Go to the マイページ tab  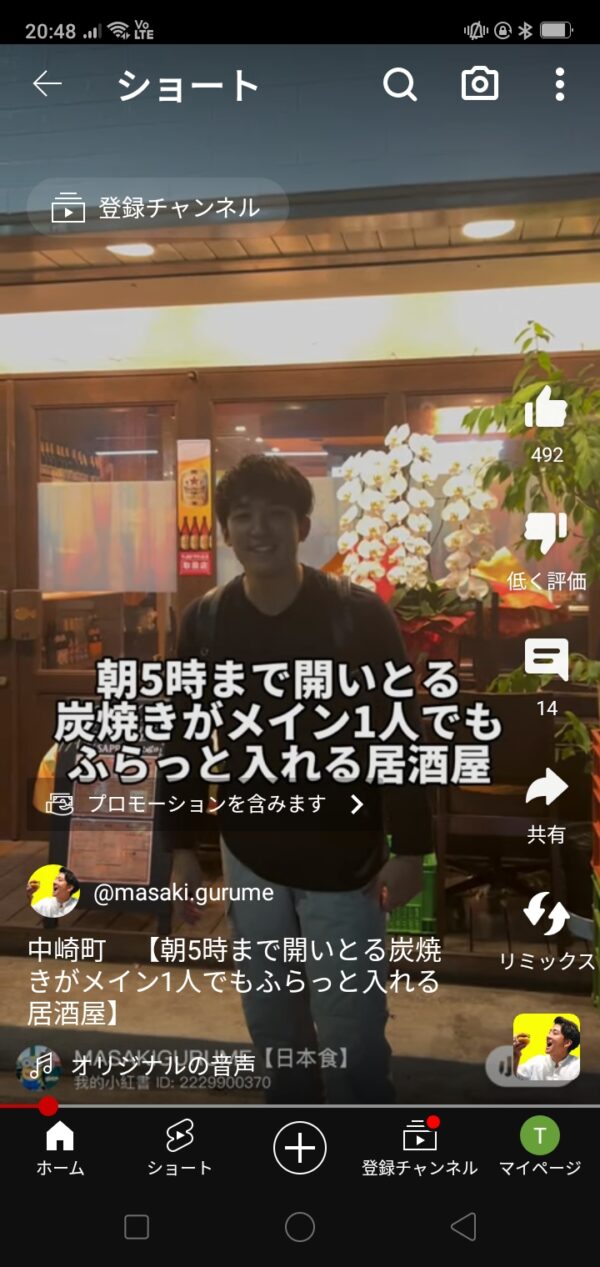pyautogui.click(x=540, y=1146)
